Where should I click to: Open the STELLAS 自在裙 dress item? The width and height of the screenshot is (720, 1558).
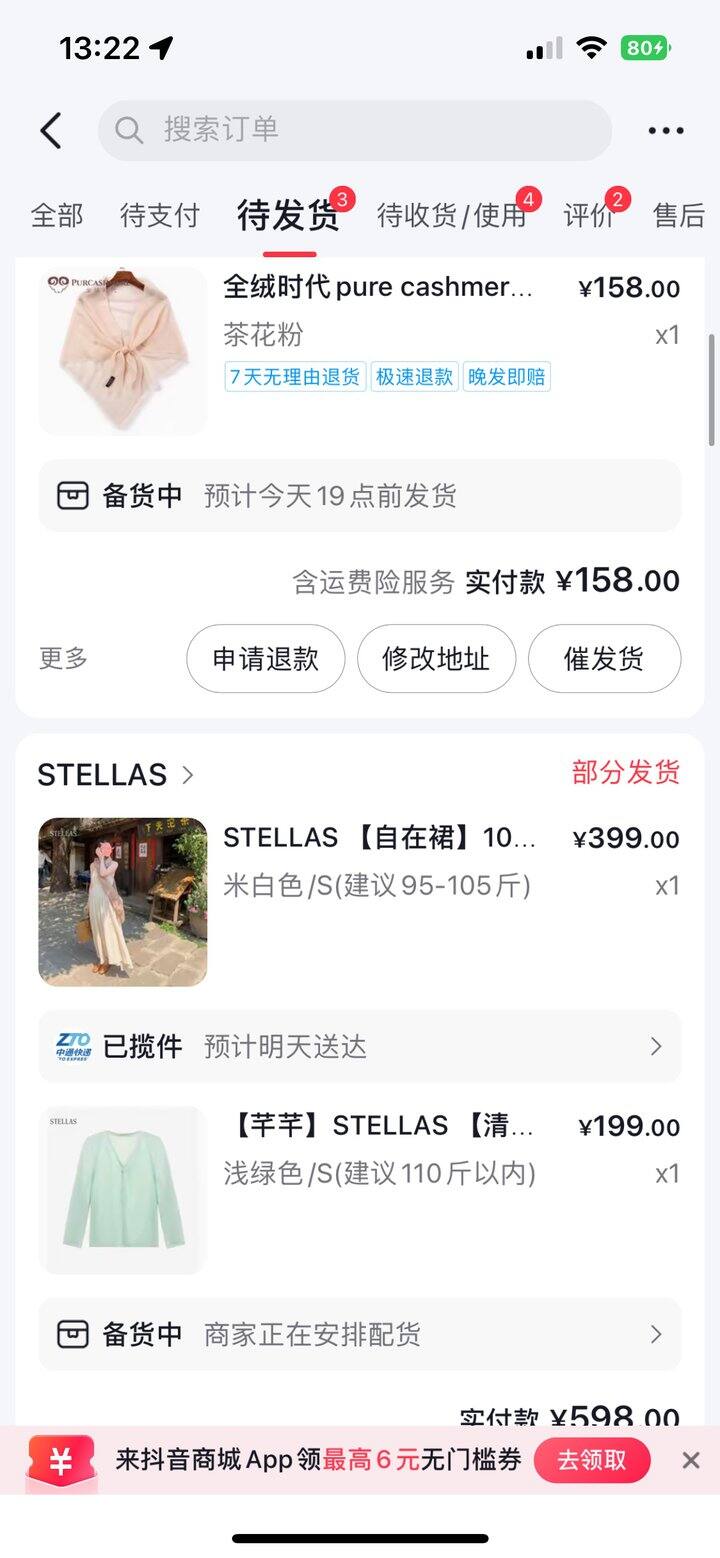(359, 902)
